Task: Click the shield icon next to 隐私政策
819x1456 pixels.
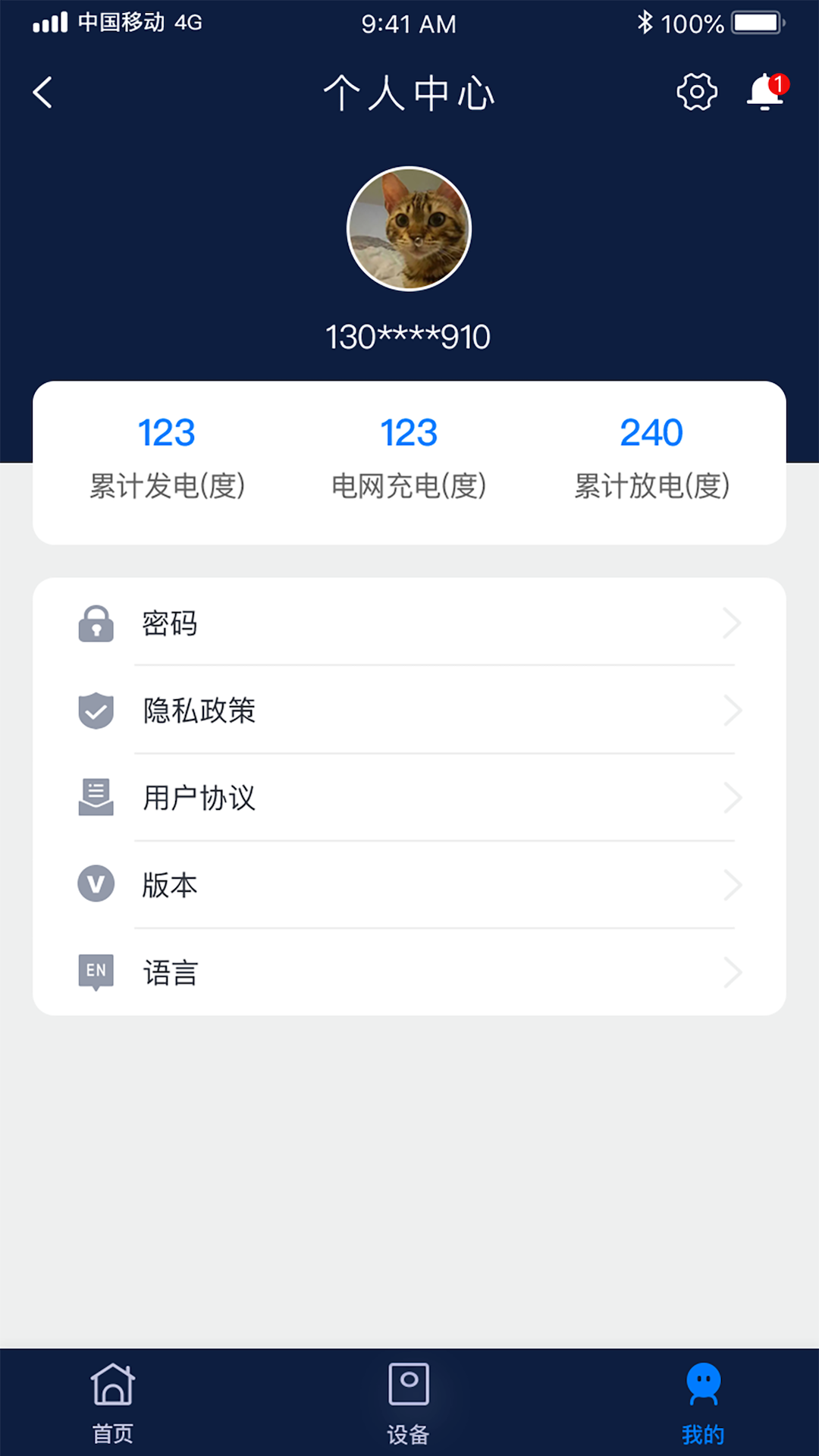Action: pyautogui.click(x=96, y=711)
